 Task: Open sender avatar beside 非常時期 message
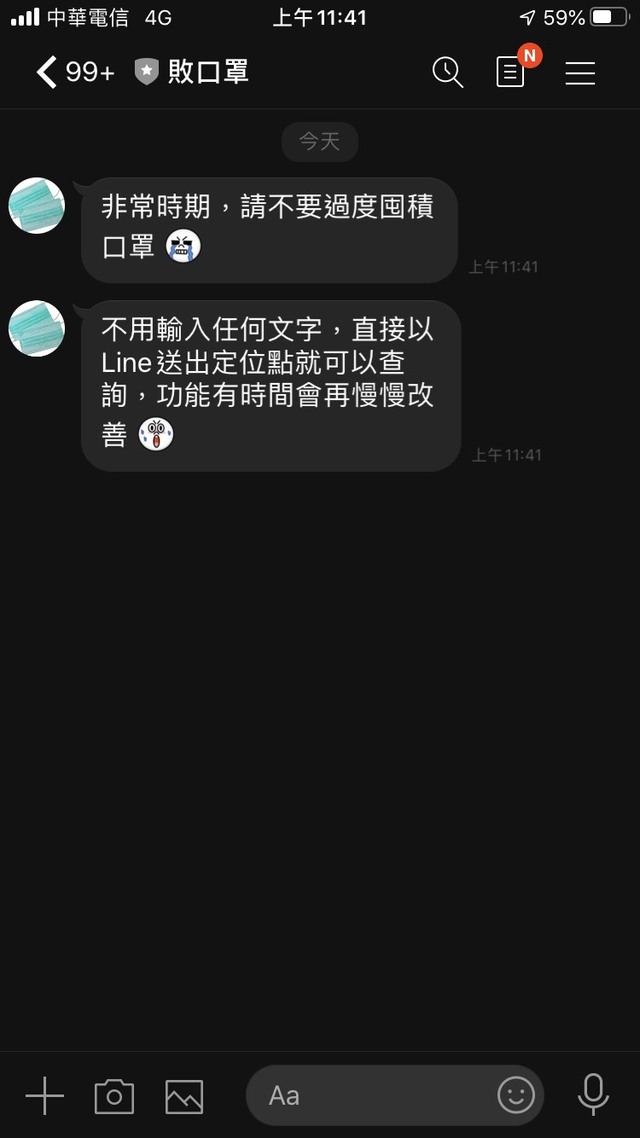click(x=37, y=206)
